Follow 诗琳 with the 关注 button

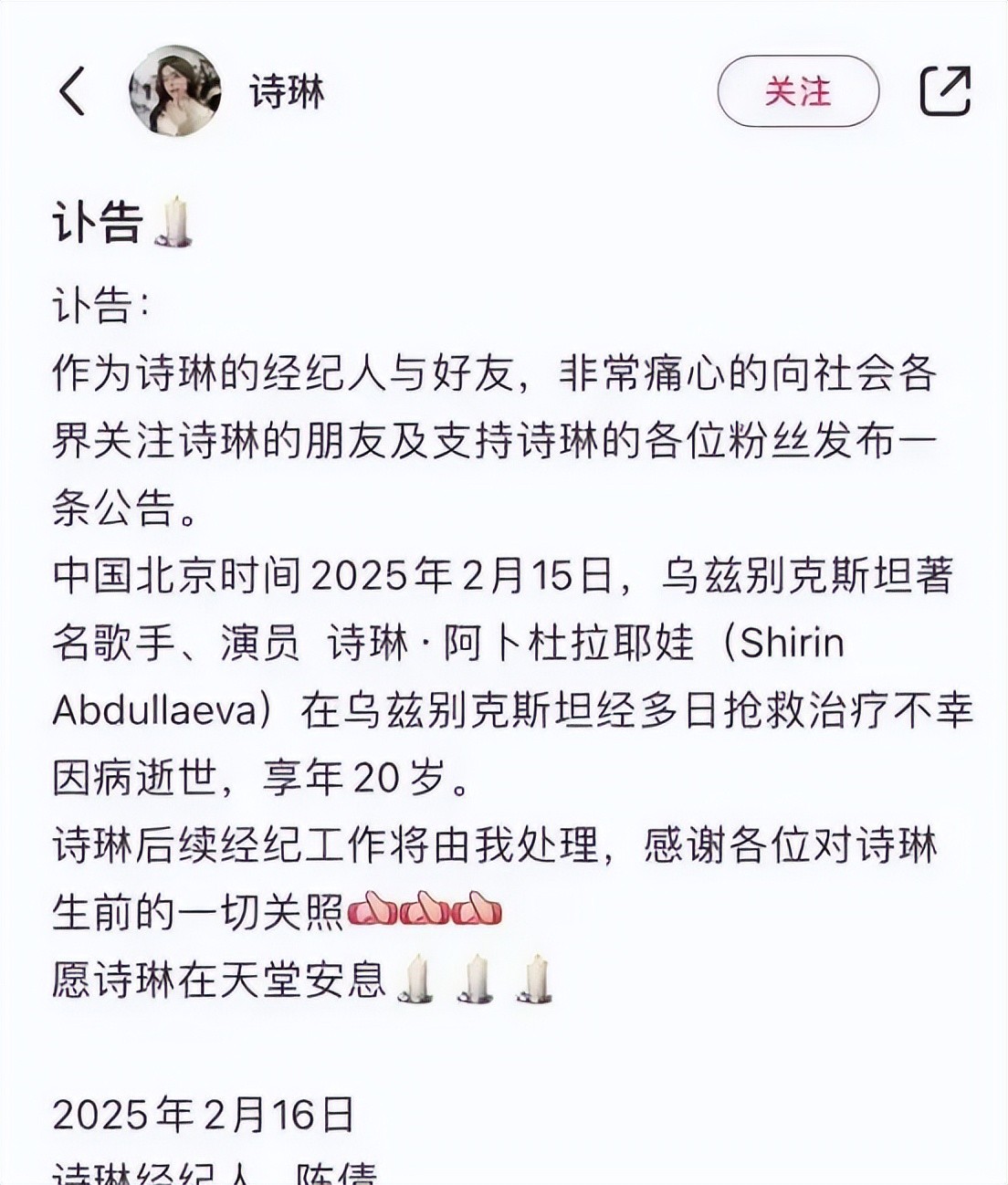[x=797, y=91]
